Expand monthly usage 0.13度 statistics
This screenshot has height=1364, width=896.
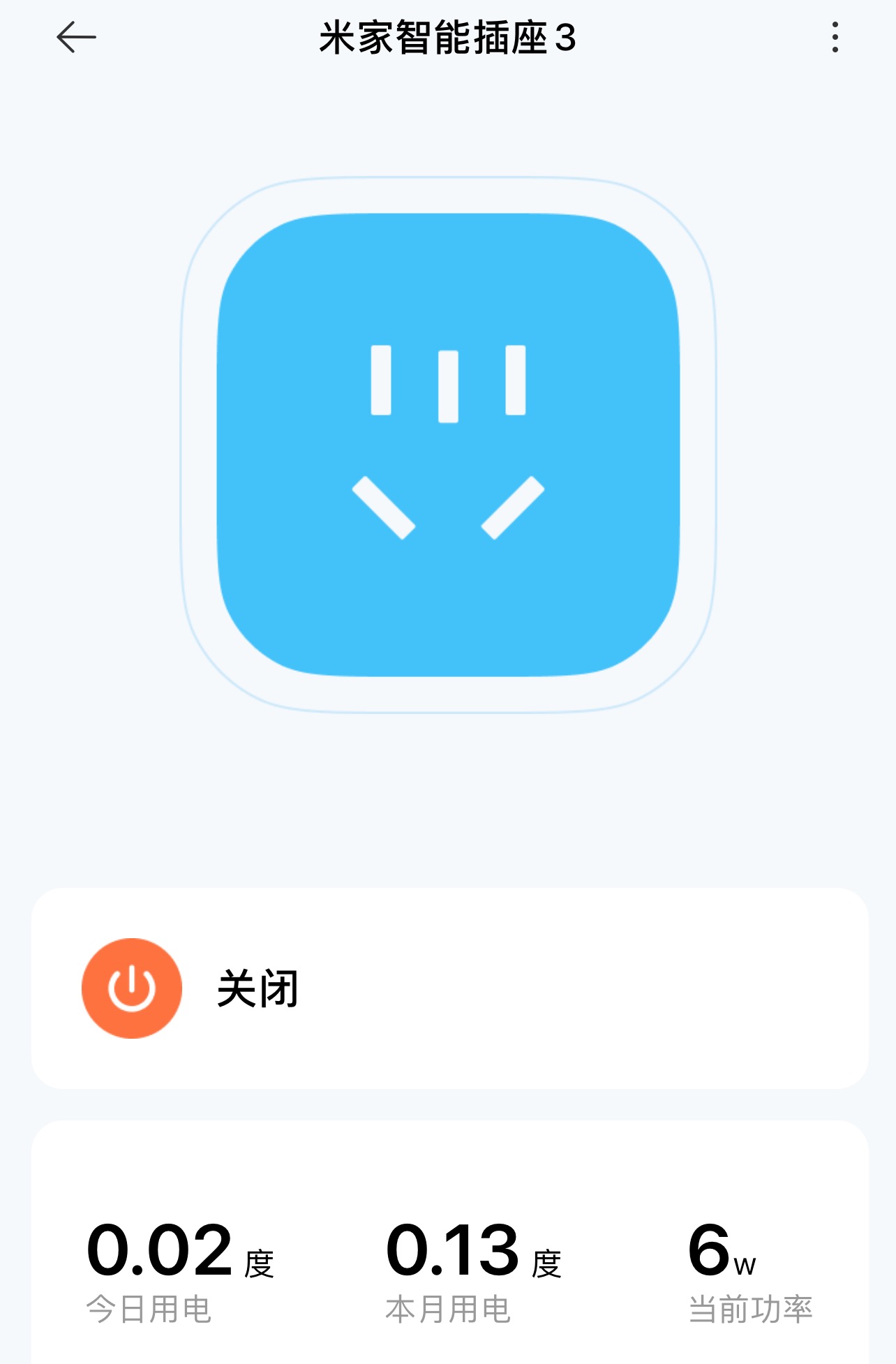click(x=475, y=1250)
